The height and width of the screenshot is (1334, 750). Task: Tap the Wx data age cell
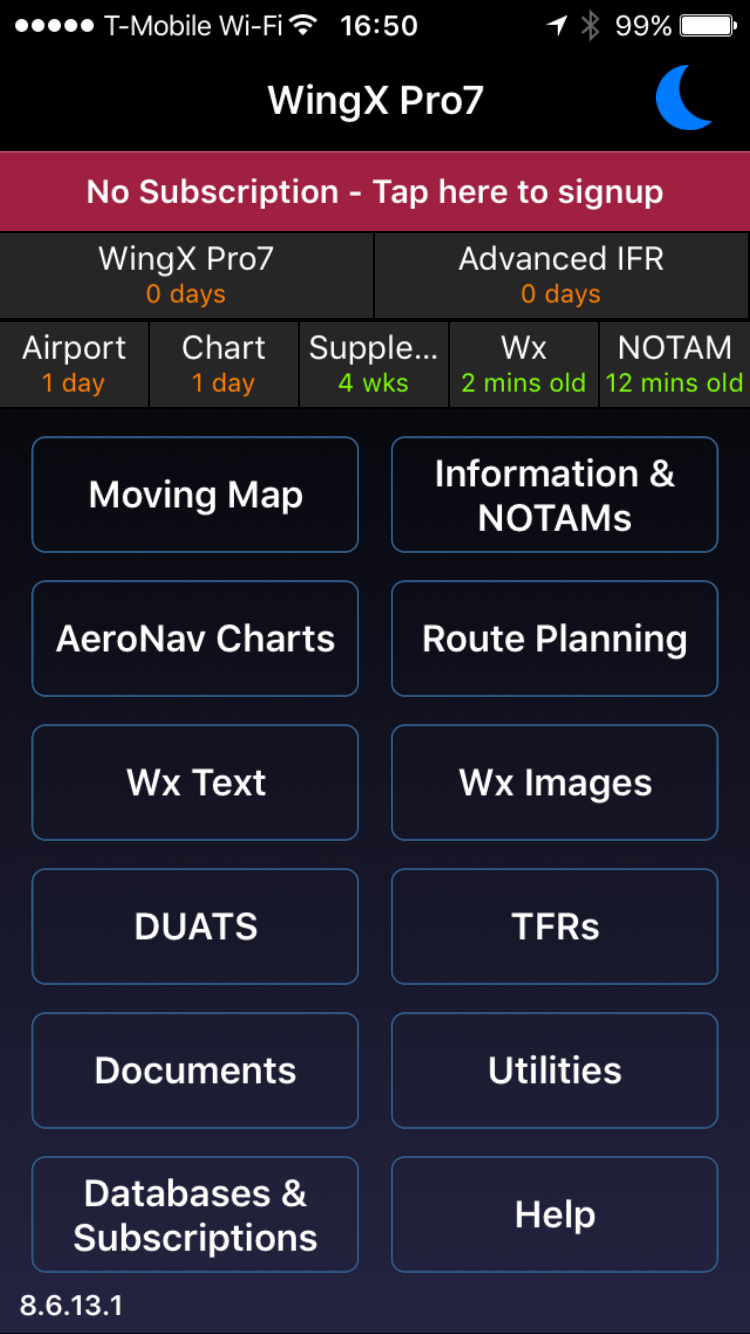click(x=524, y=364)
